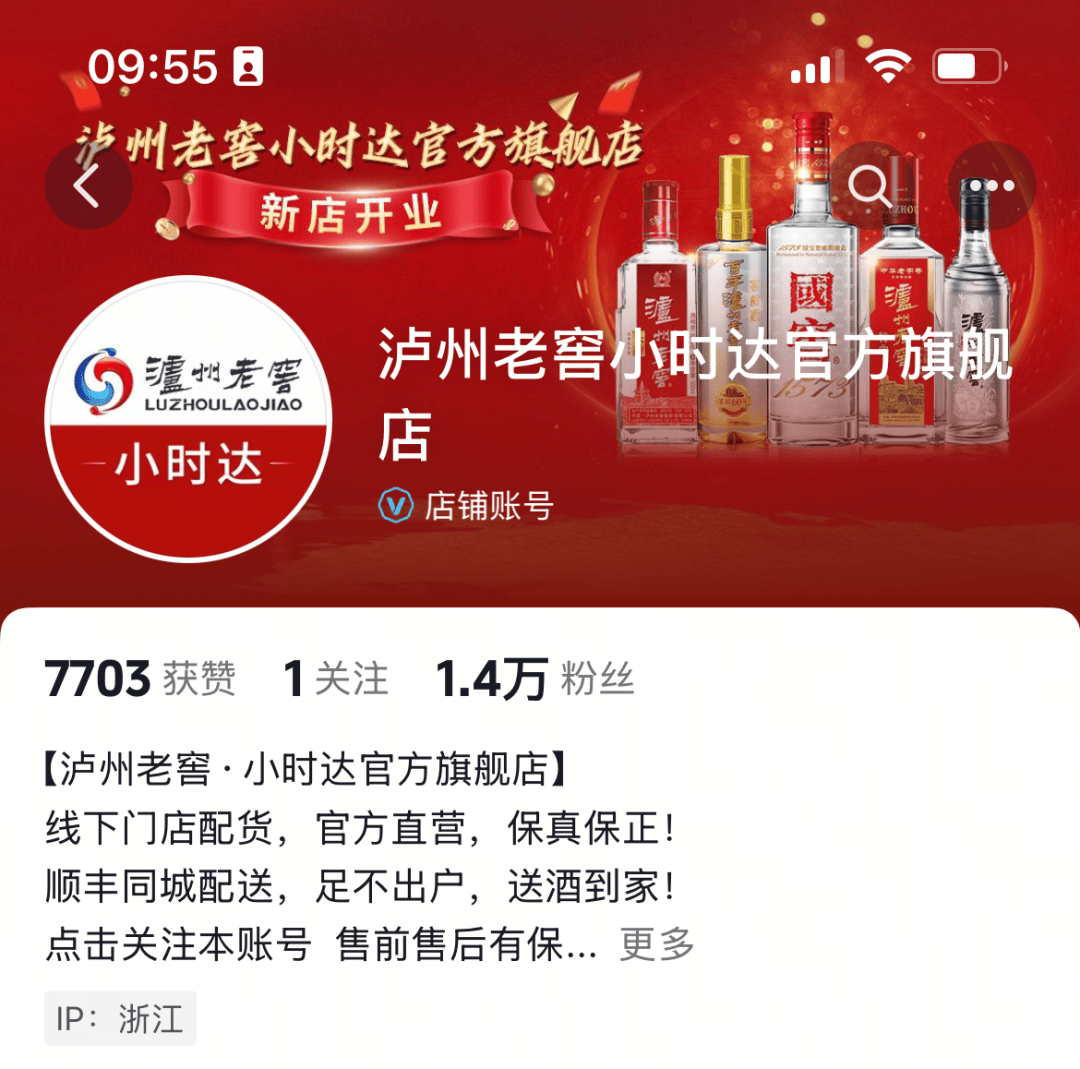The image size is (1080, 1069).
Task: Open the shop's round profile avatar
Action: (x=188, y=418)
